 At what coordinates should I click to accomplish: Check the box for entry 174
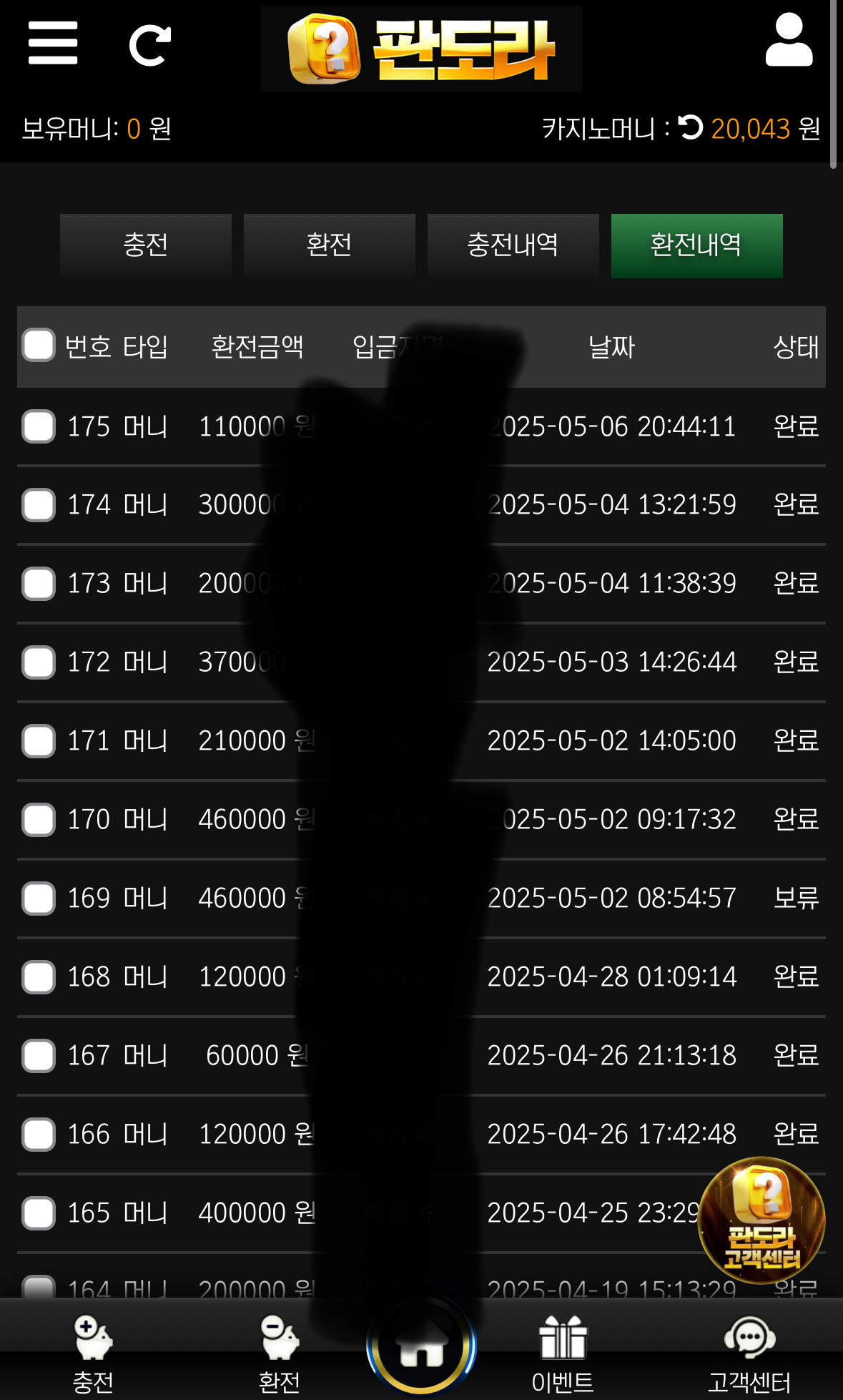click(39, 505)
